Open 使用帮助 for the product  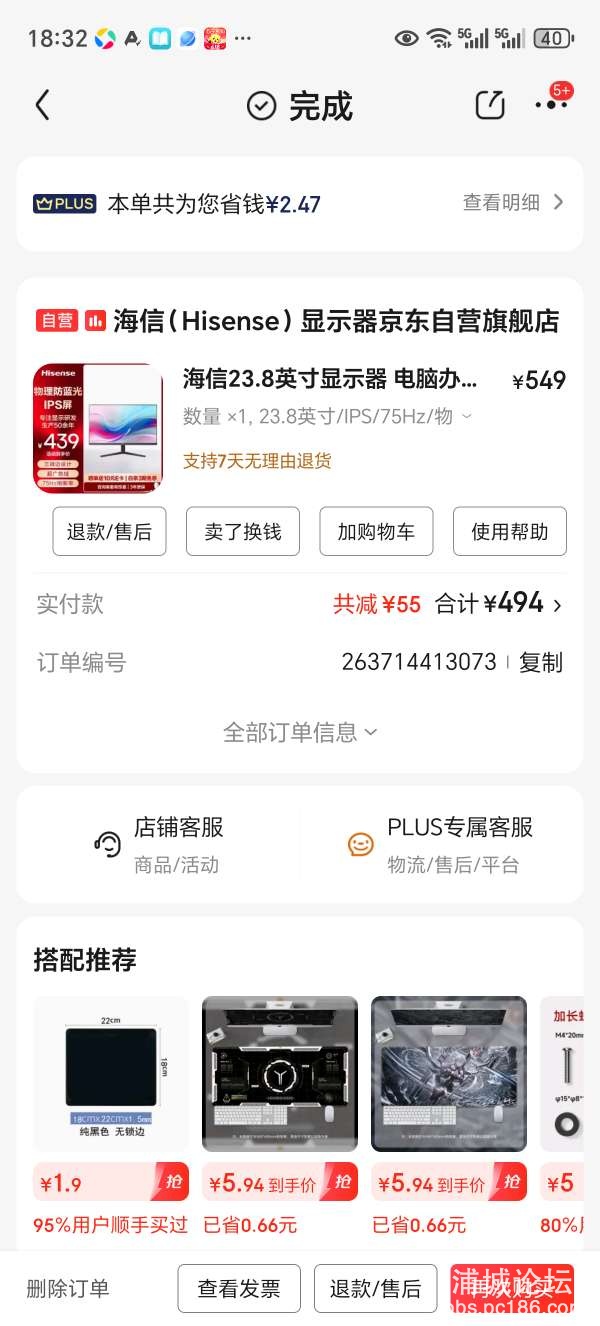point(510,531)
